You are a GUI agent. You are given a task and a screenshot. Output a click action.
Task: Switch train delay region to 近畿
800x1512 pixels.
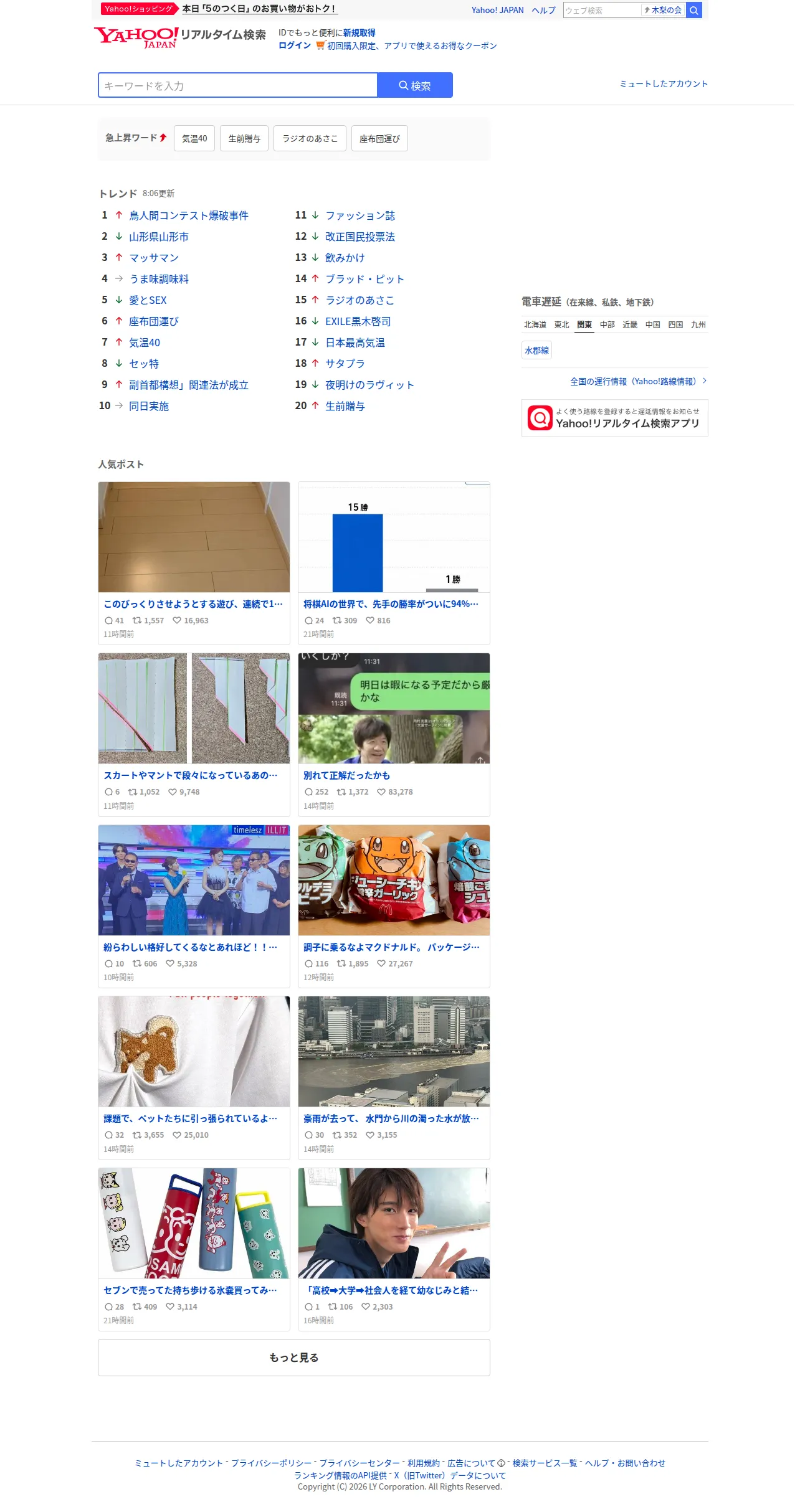click(x=630, y=324)
